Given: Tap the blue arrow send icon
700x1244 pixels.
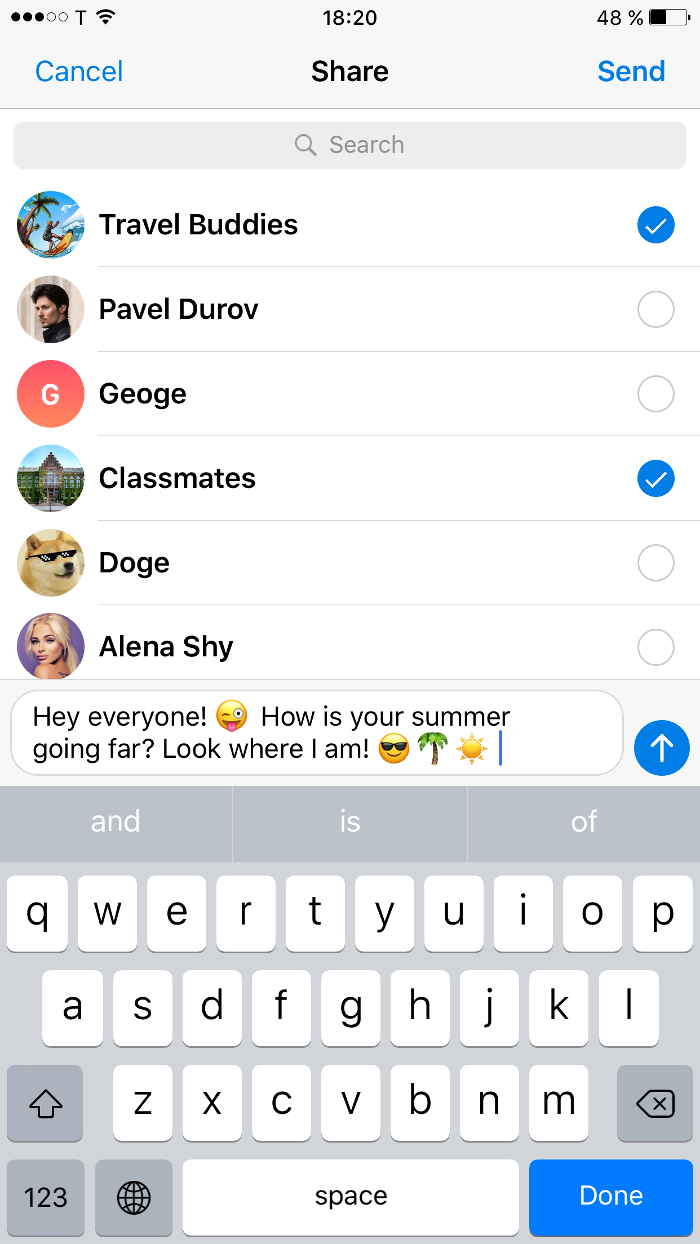Looking at the screenshot, I should point(661,747).
